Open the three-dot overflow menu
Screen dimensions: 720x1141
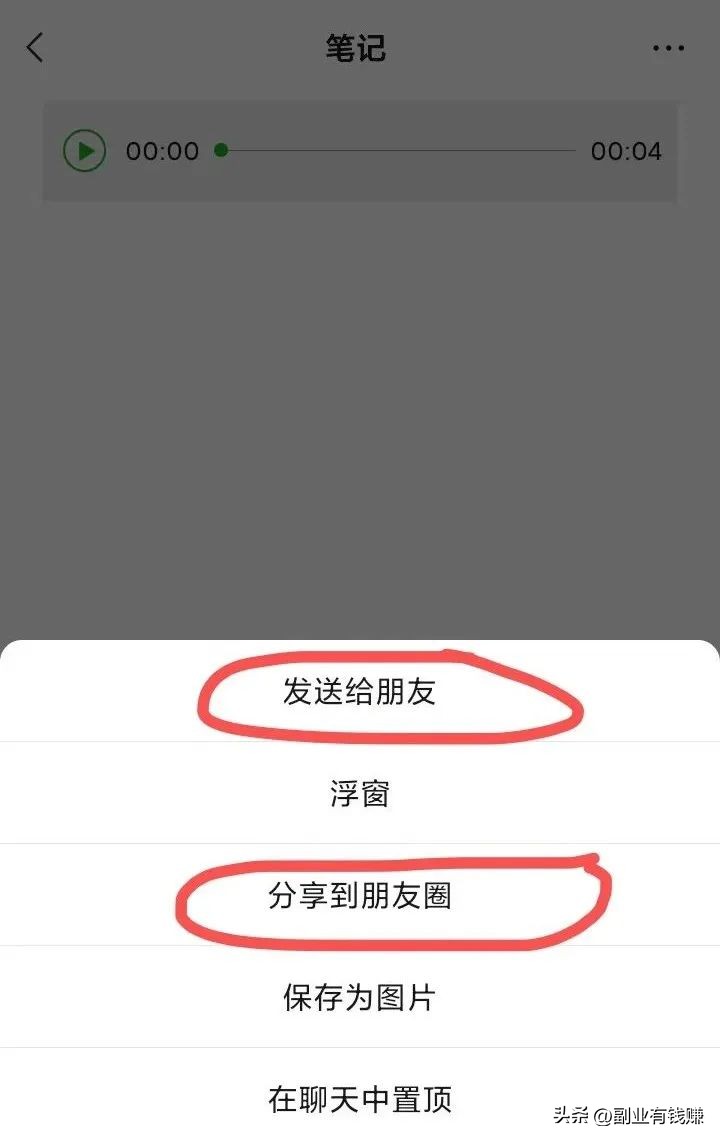pyautogui.click(x=668, y=48)
